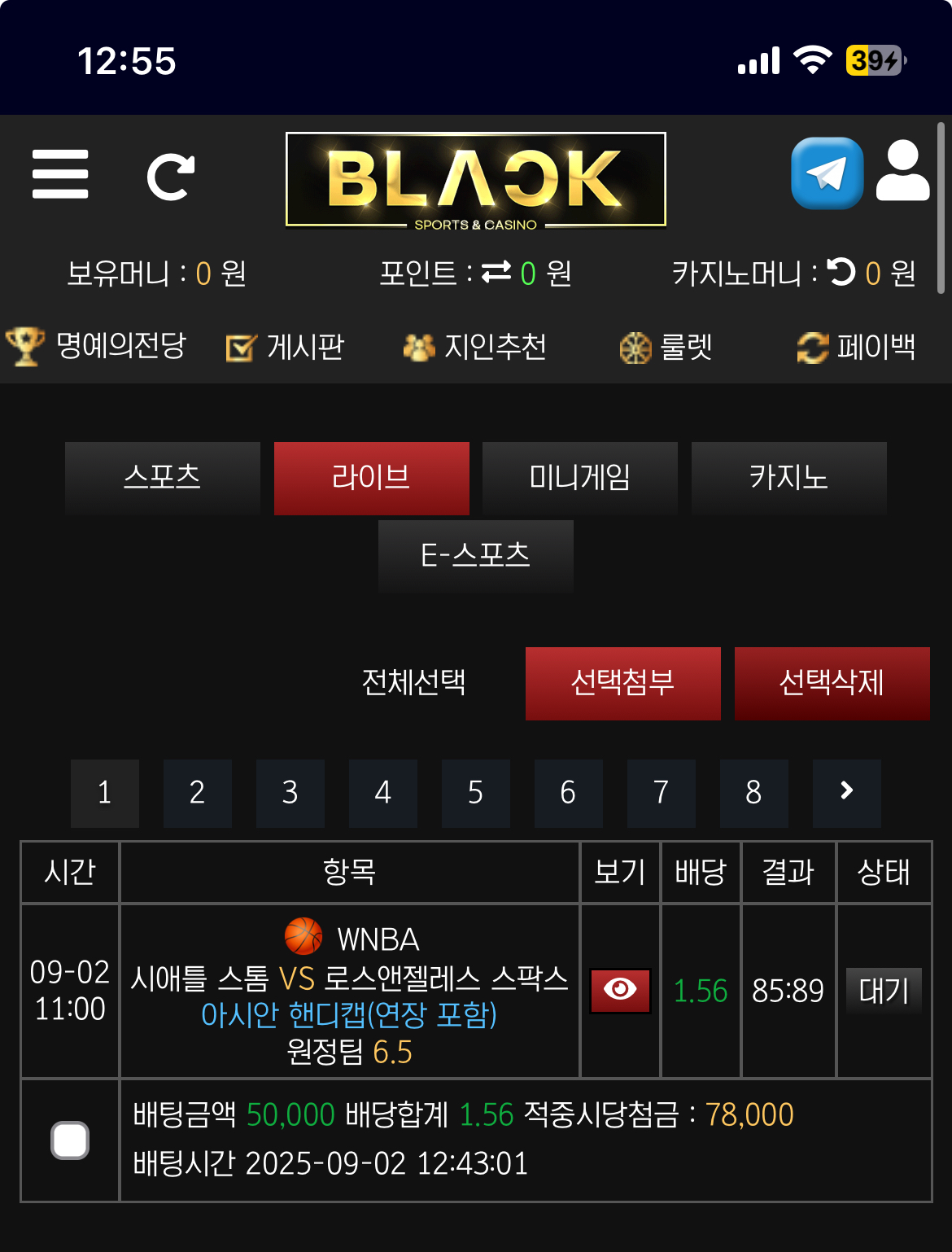Viewport: 952px width, 1252px height.
Task: Tap the next pages arrow
Action: [846, 793]
